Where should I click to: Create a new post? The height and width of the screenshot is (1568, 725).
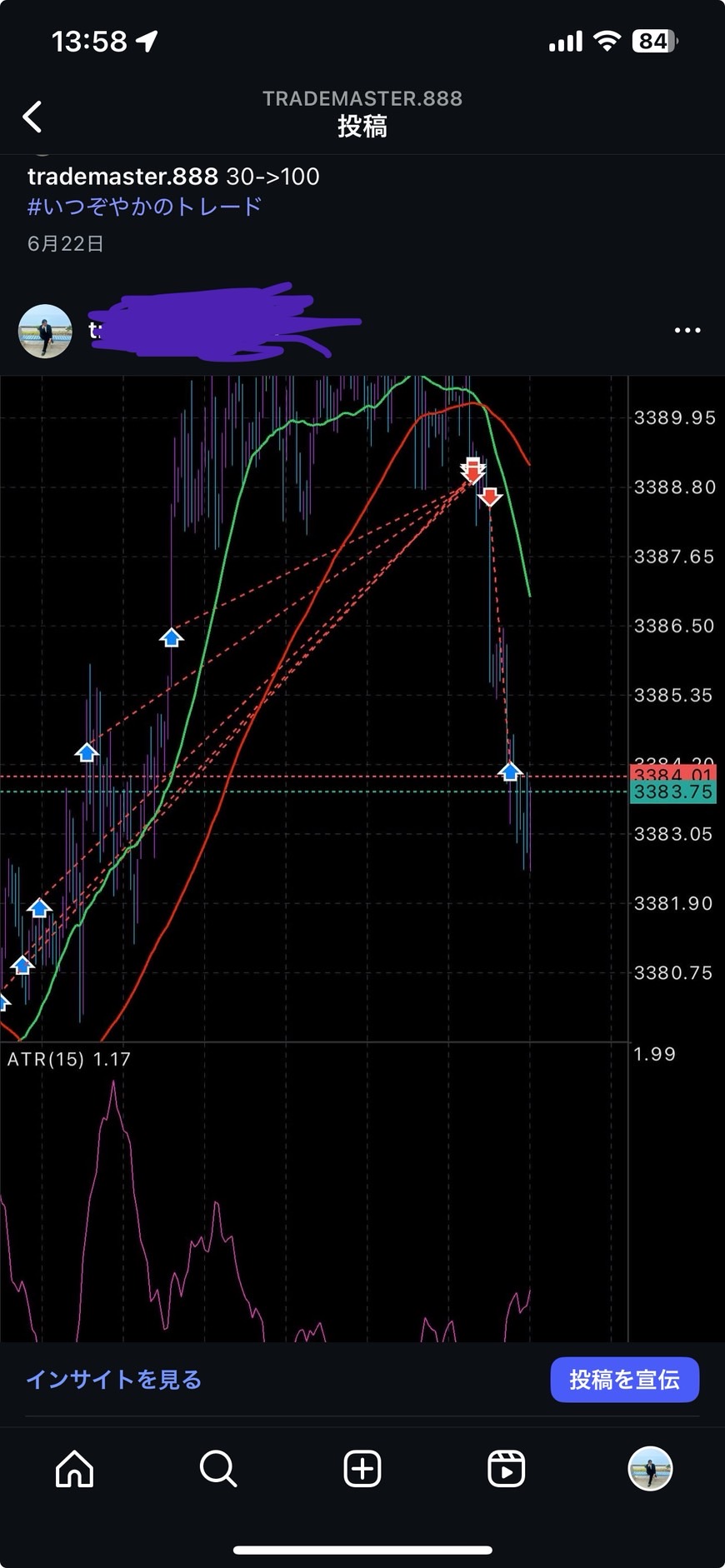tap(362, 1469)
